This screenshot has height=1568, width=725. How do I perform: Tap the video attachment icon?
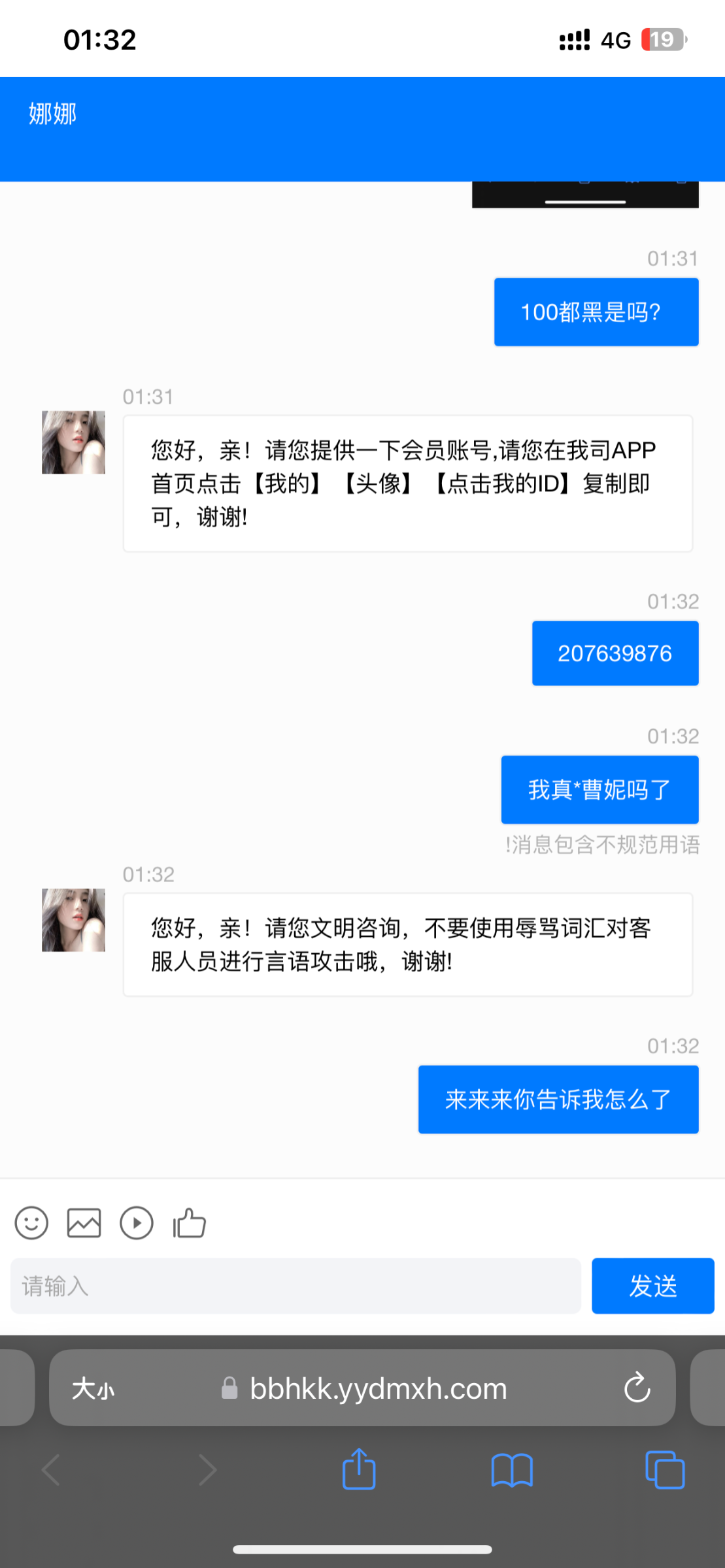pos(137,1222)
